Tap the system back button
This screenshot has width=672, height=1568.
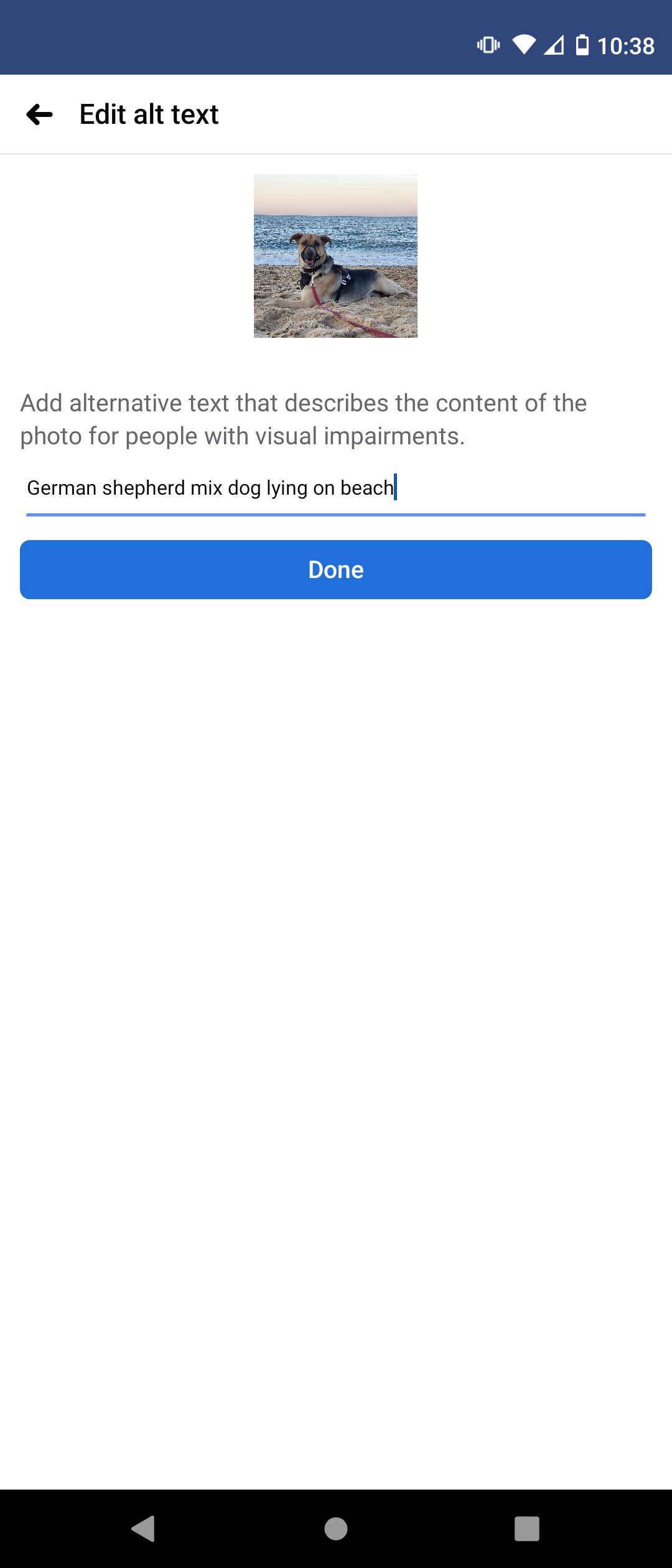144,1528
